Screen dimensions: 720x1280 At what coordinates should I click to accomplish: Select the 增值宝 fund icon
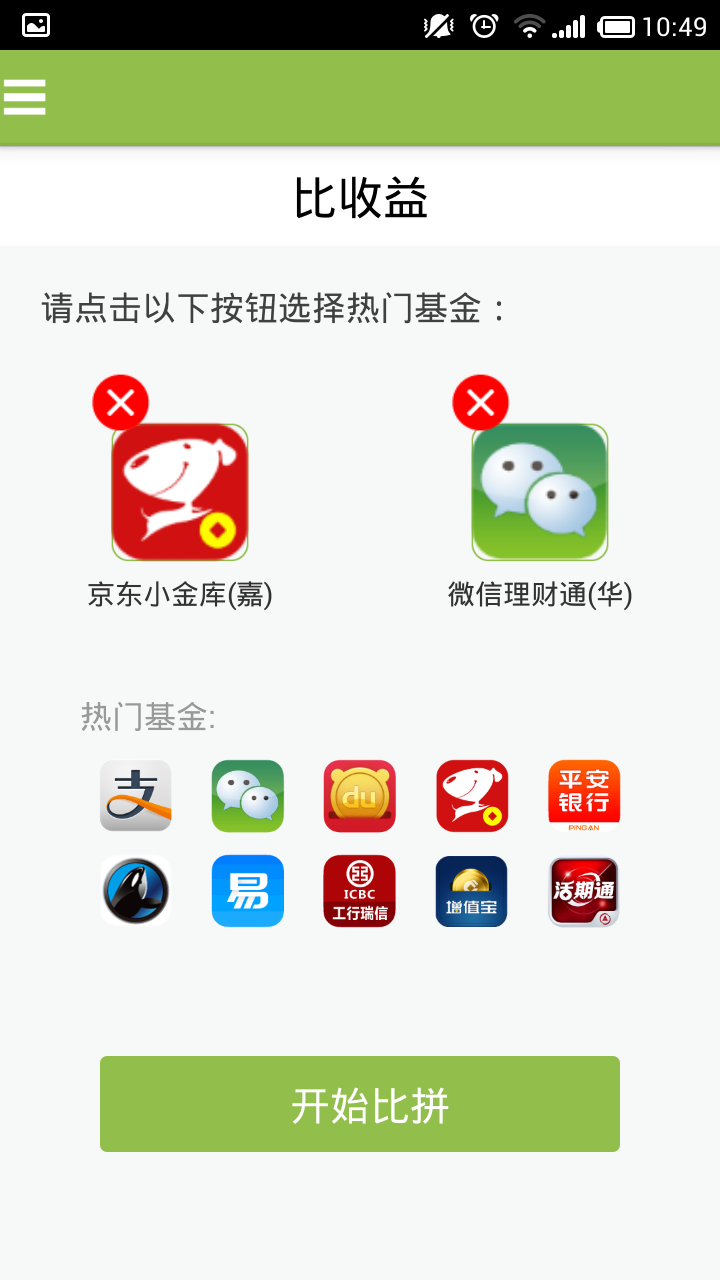pos(472,891)
